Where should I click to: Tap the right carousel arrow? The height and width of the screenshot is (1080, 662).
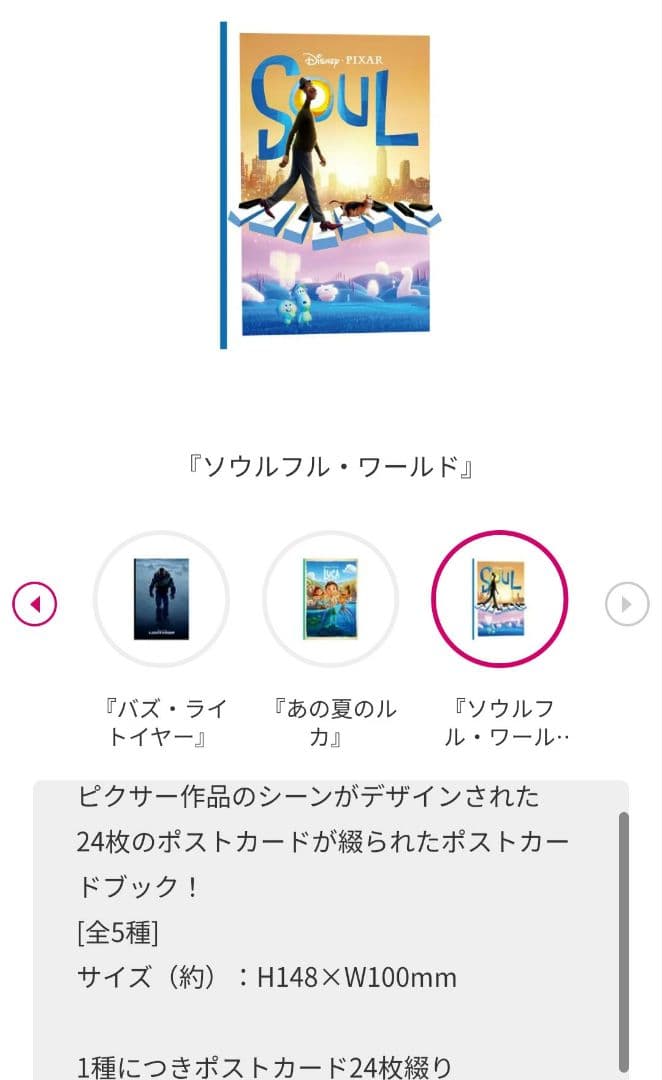pyautogui.click(x=627, y=603)
